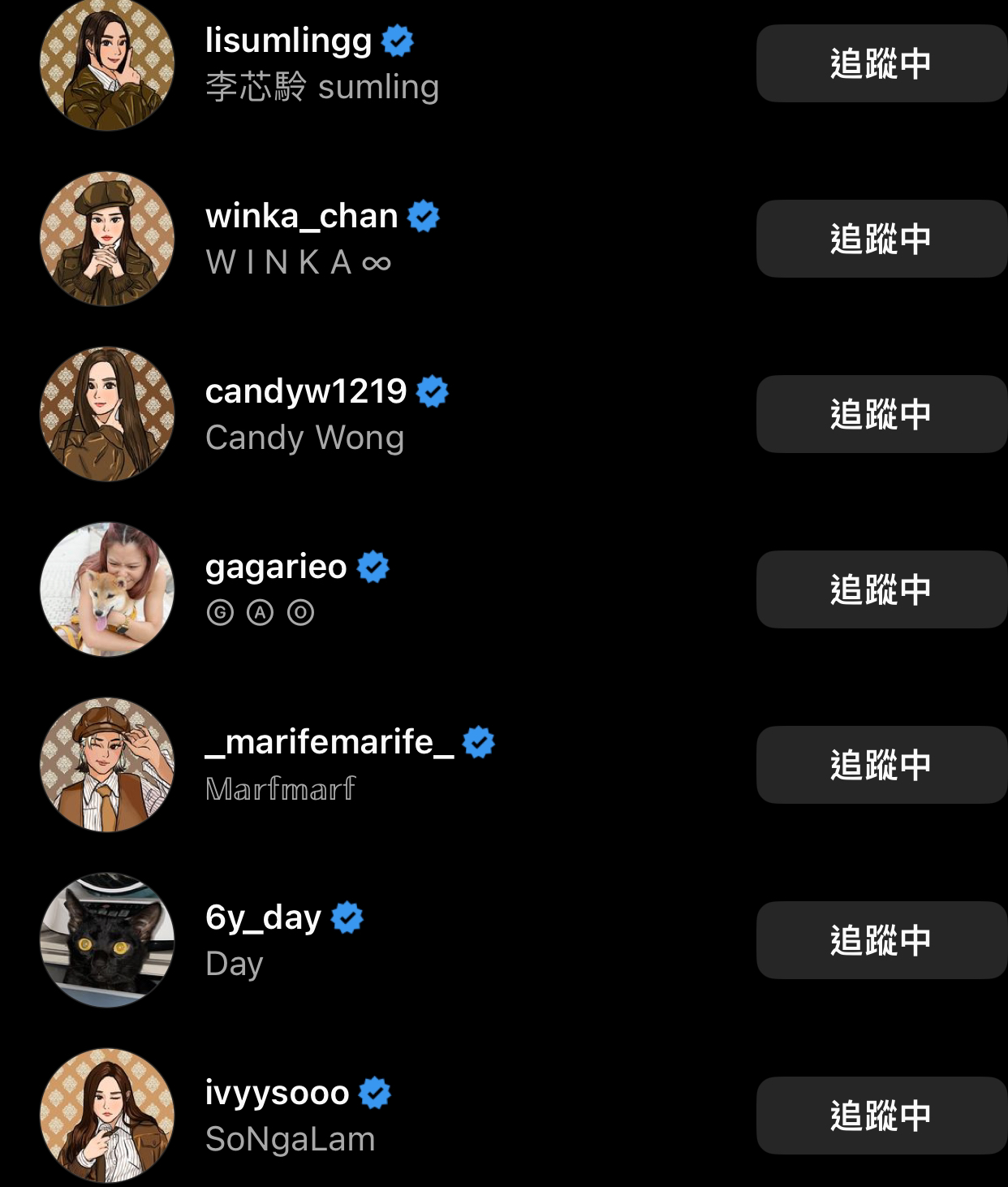1008x1187 pixels.
Task: Unfollow lisumlingg via the 追蹤中 button
Action: pos(880,64)
